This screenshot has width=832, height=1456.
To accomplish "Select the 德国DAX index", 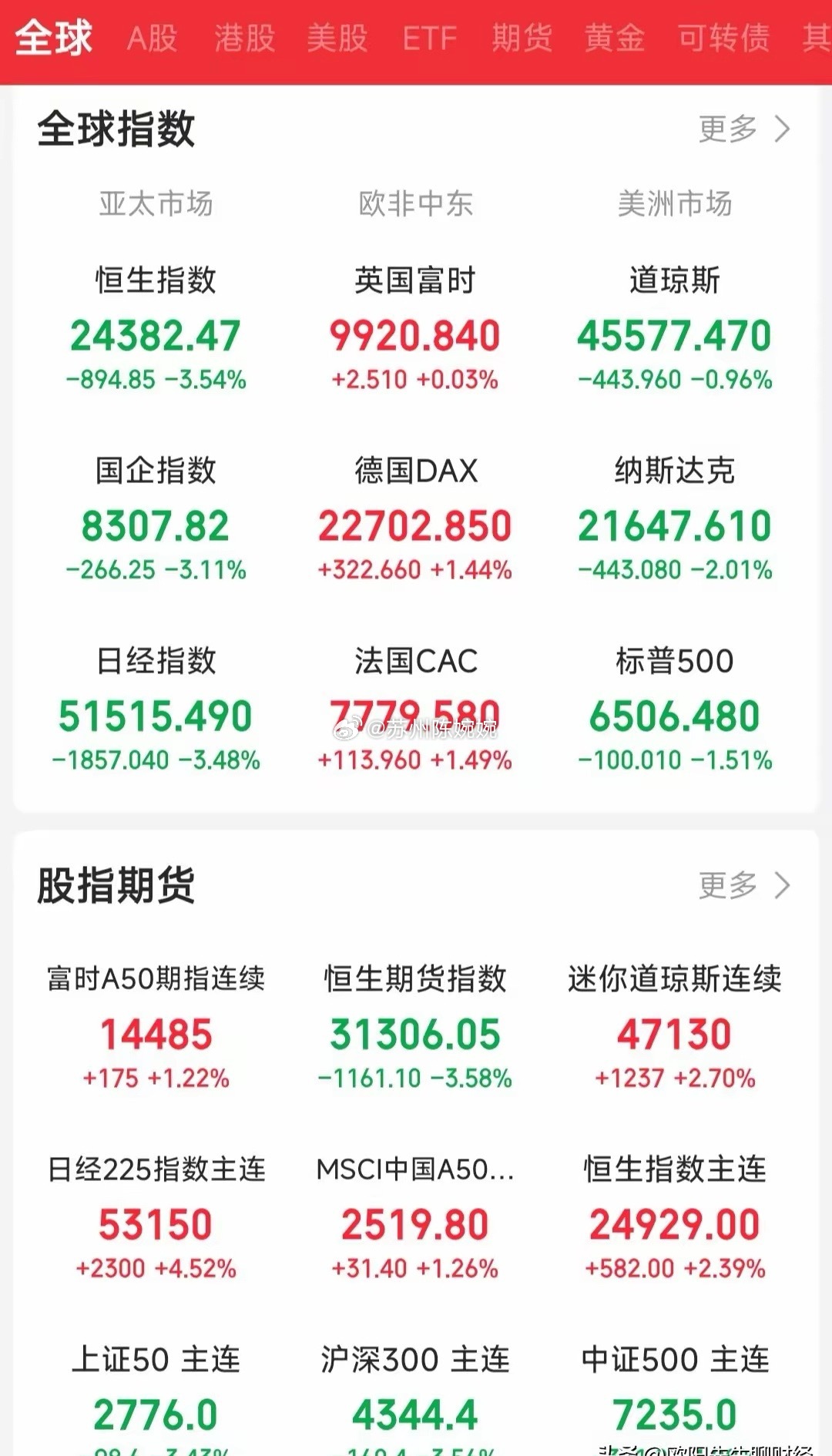I will pos(416,516).
